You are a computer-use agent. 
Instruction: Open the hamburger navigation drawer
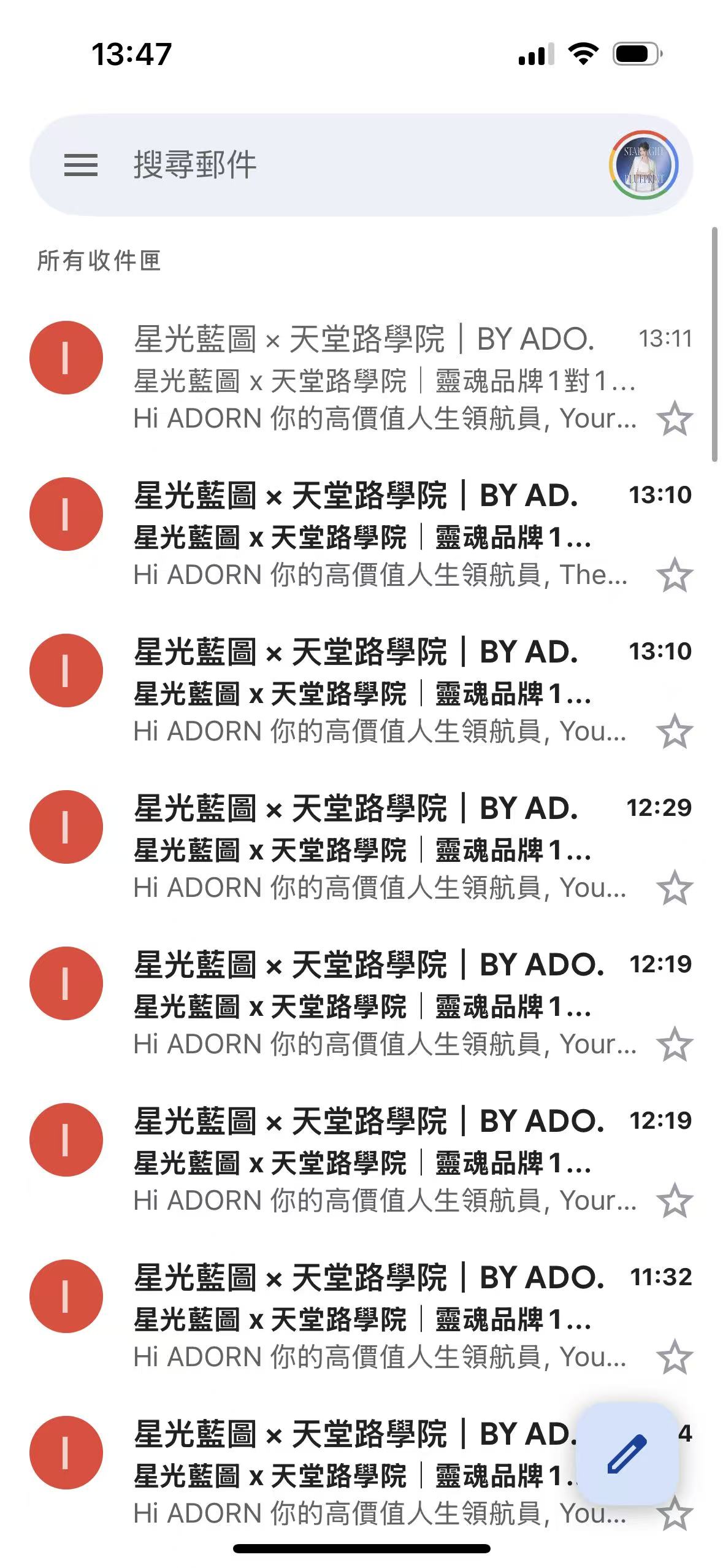click(81, 165)
